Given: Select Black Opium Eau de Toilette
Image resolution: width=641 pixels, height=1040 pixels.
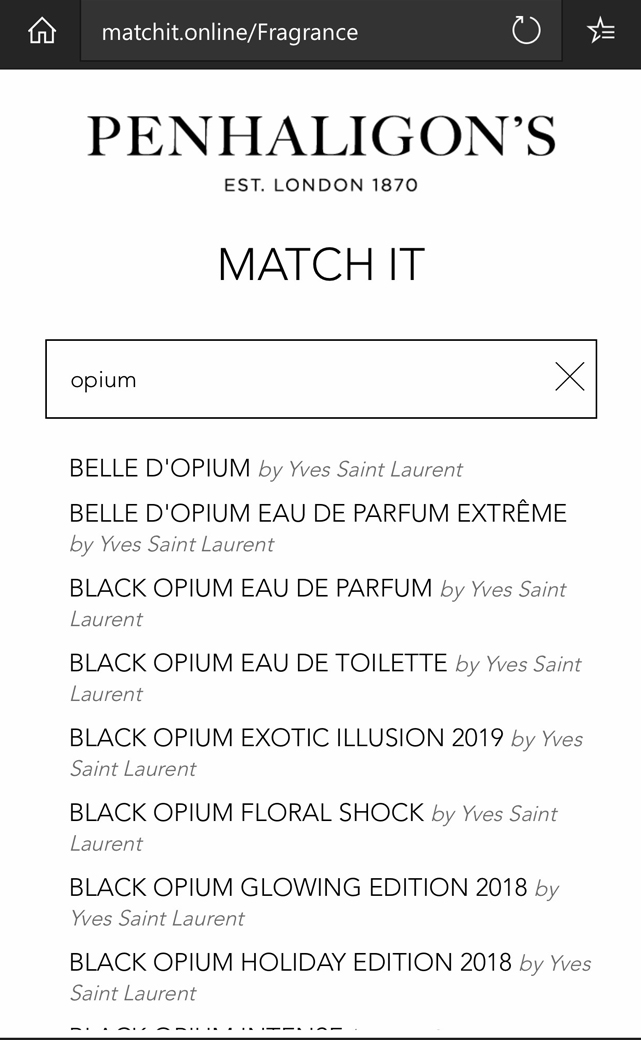Looking at the screenshot, I should click(325, 678).
